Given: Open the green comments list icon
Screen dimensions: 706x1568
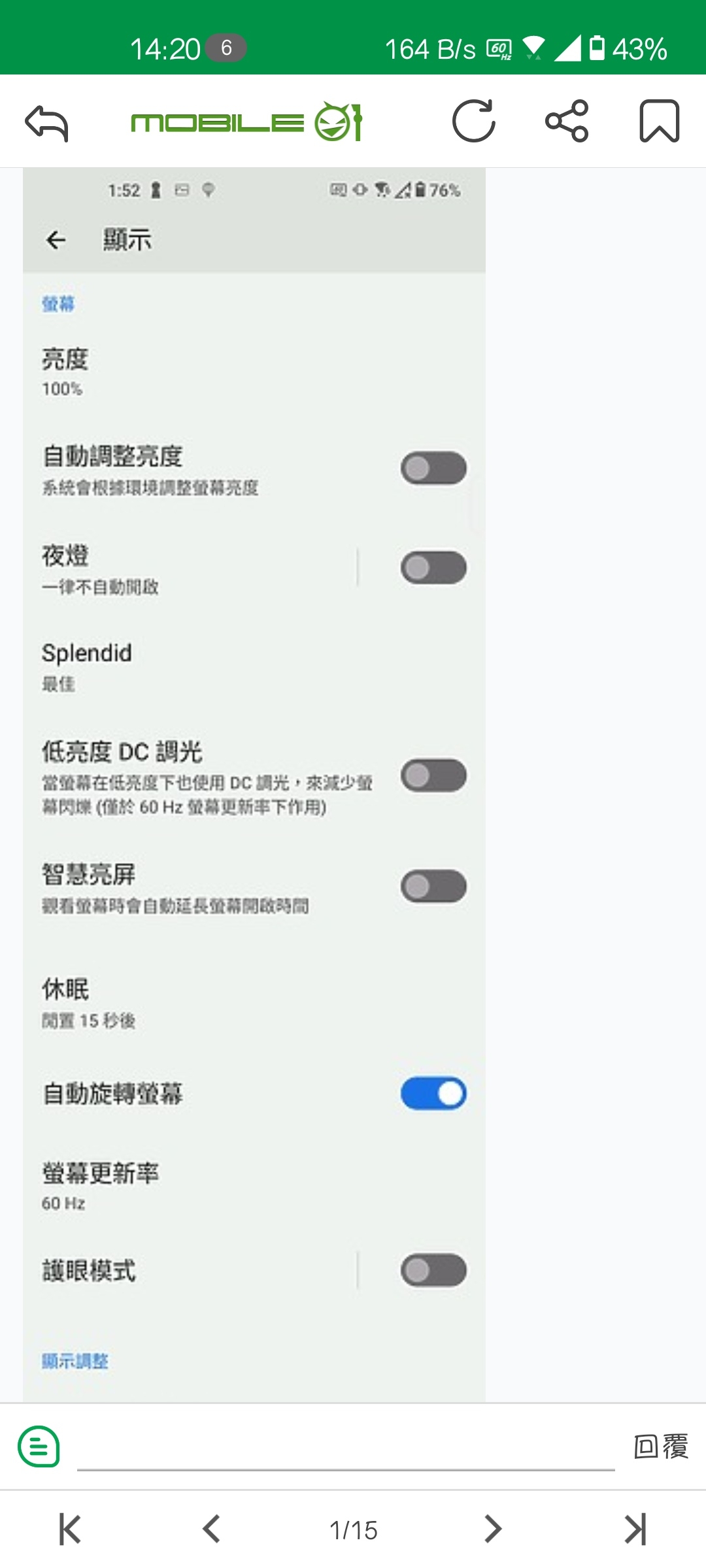Looking at the screenshot, I should tap(39, 1446).
